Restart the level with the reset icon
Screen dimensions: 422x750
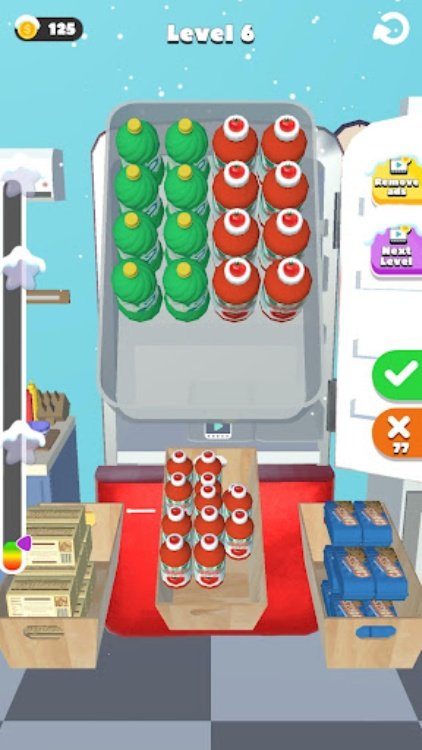click(391, 29)
